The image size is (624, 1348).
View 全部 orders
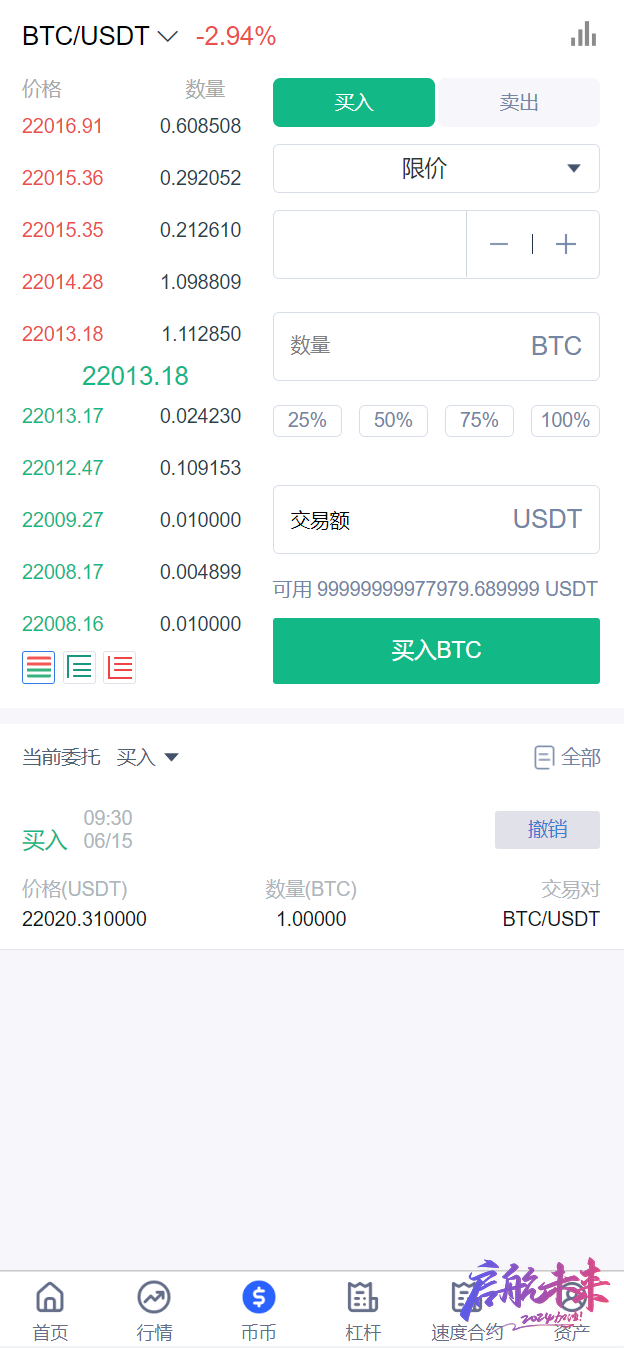click(x=567, y=757)
